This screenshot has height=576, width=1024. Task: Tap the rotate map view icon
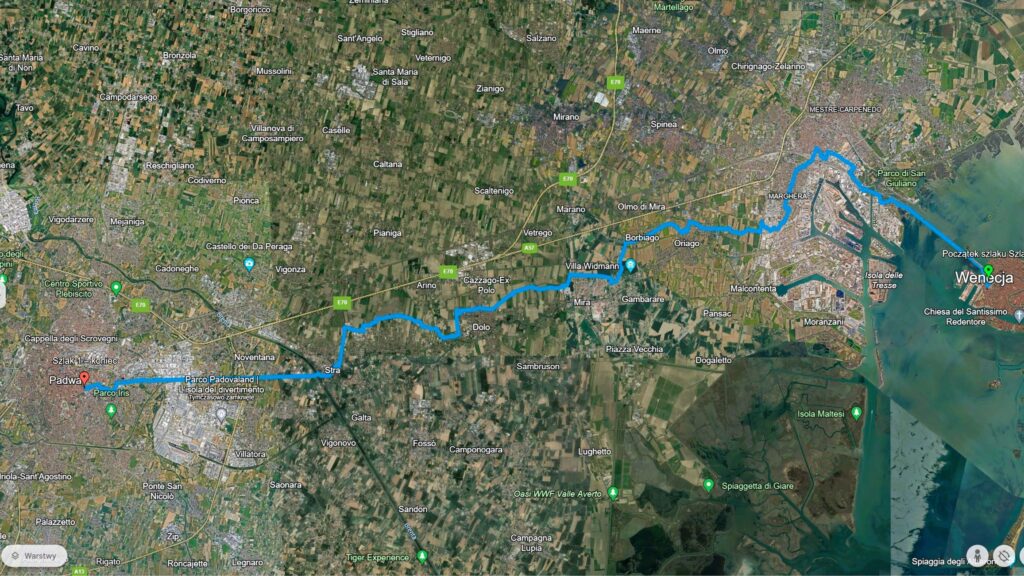(1004, 555)
